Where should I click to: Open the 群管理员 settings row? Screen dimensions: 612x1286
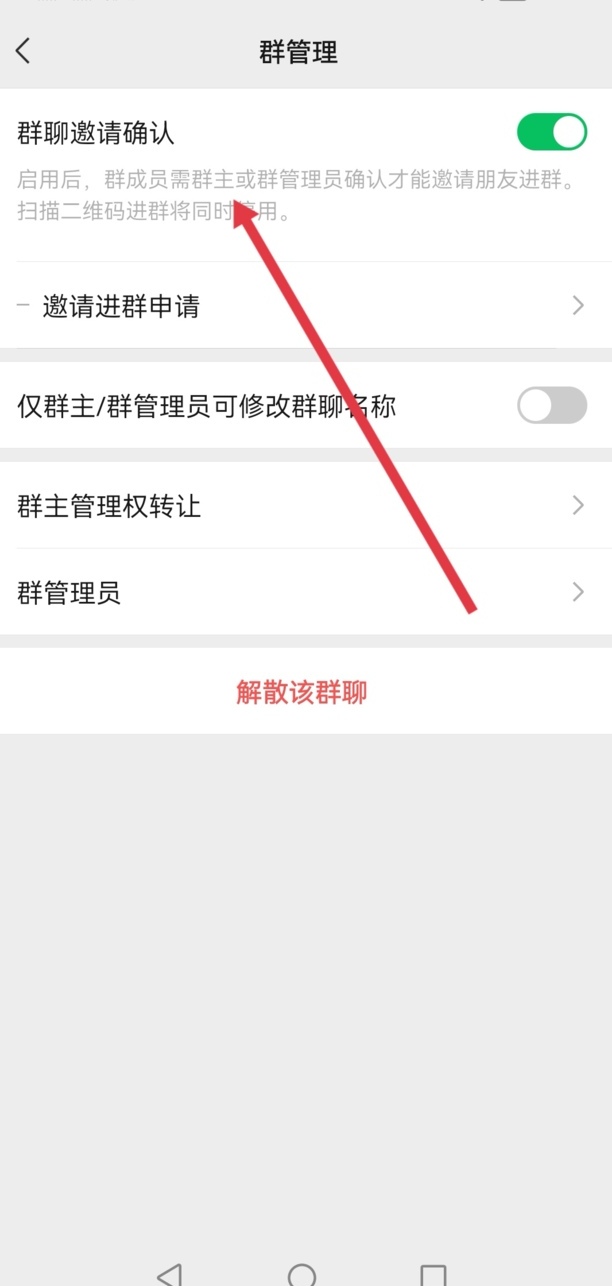[x=306, y=593]
